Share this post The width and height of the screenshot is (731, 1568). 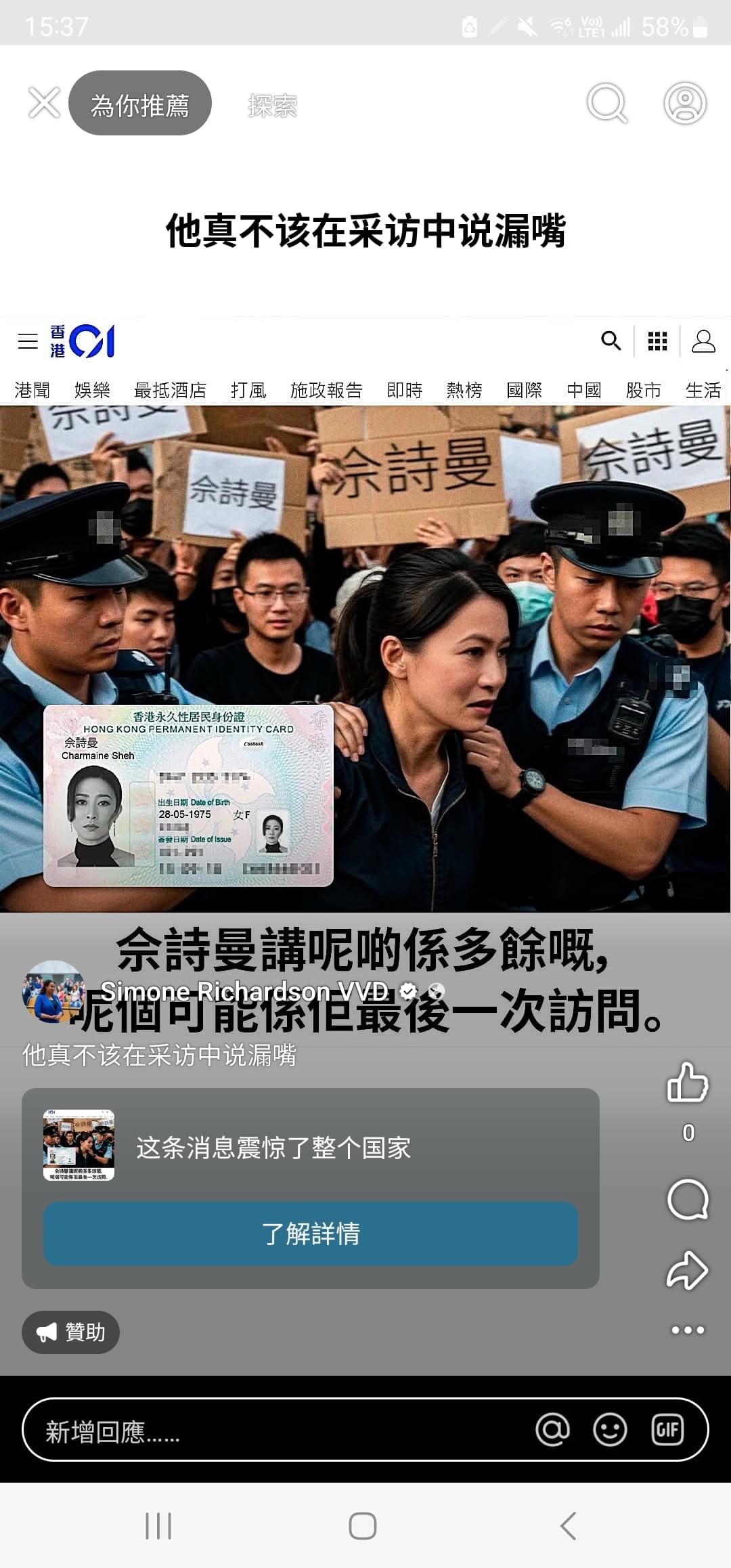687,1270
